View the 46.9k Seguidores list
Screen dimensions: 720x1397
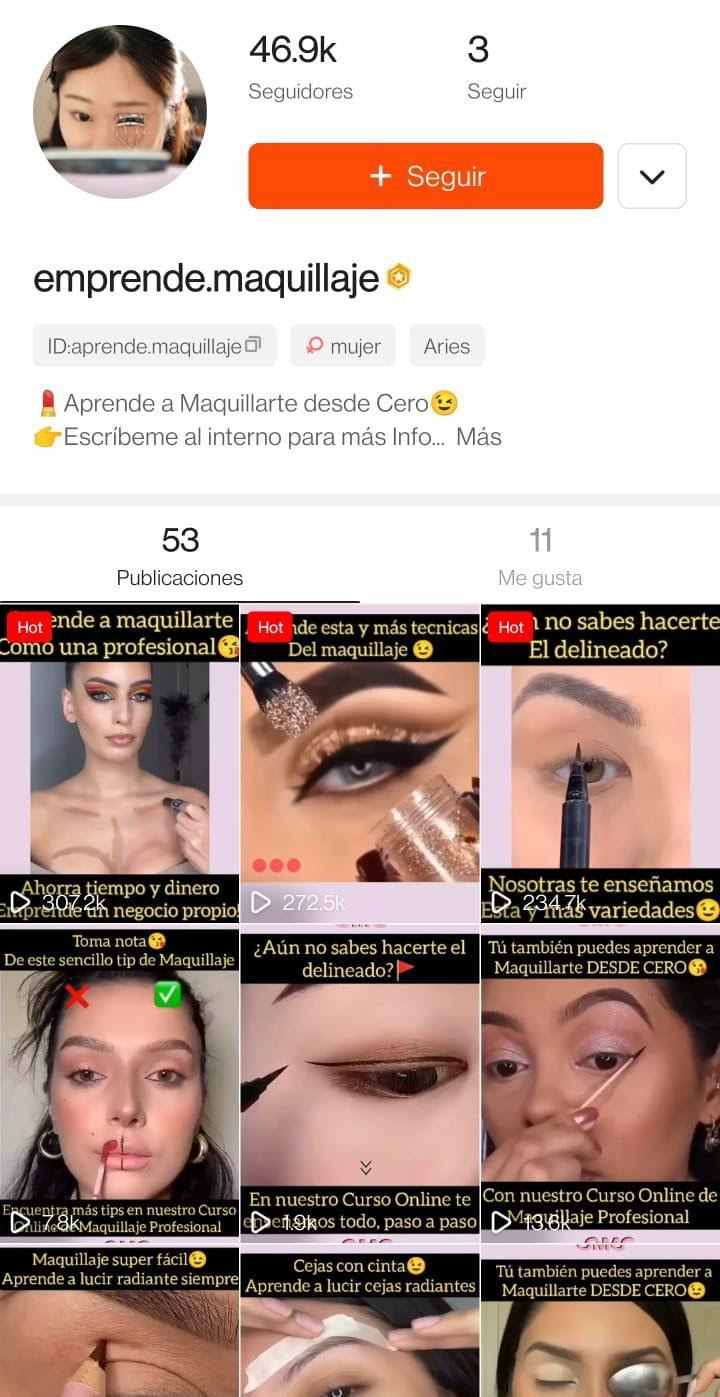coord(300,68)
